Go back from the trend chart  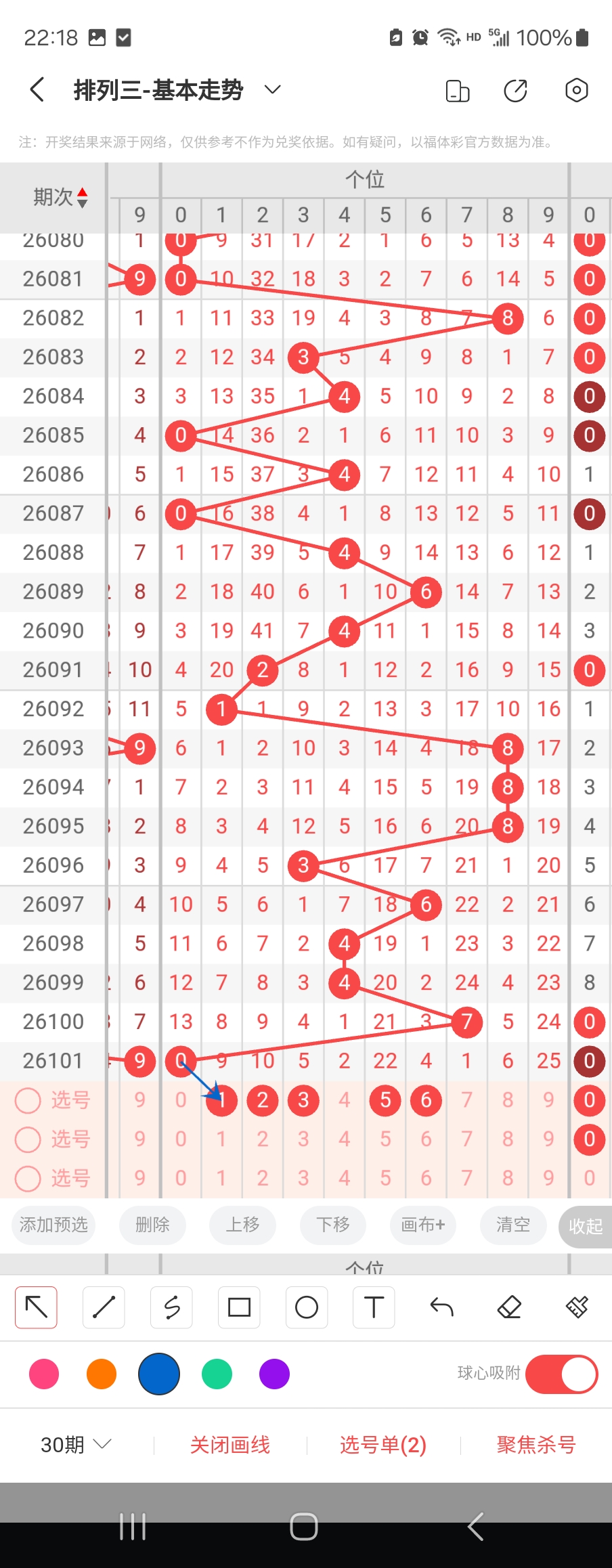[x=37, y=89]
